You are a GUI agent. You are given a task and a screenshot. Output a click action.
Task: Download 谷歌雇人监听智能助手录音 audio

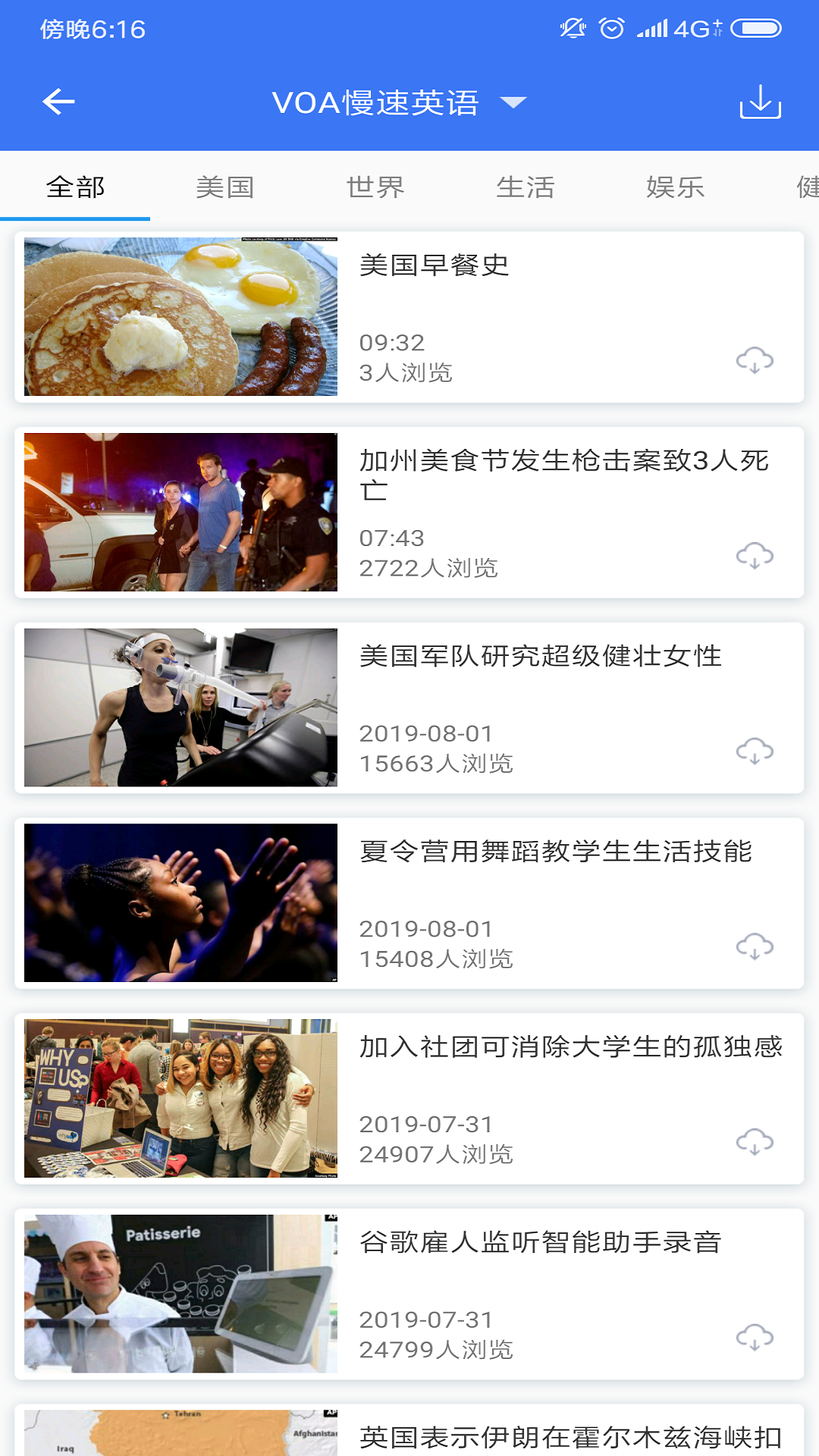755,1337
